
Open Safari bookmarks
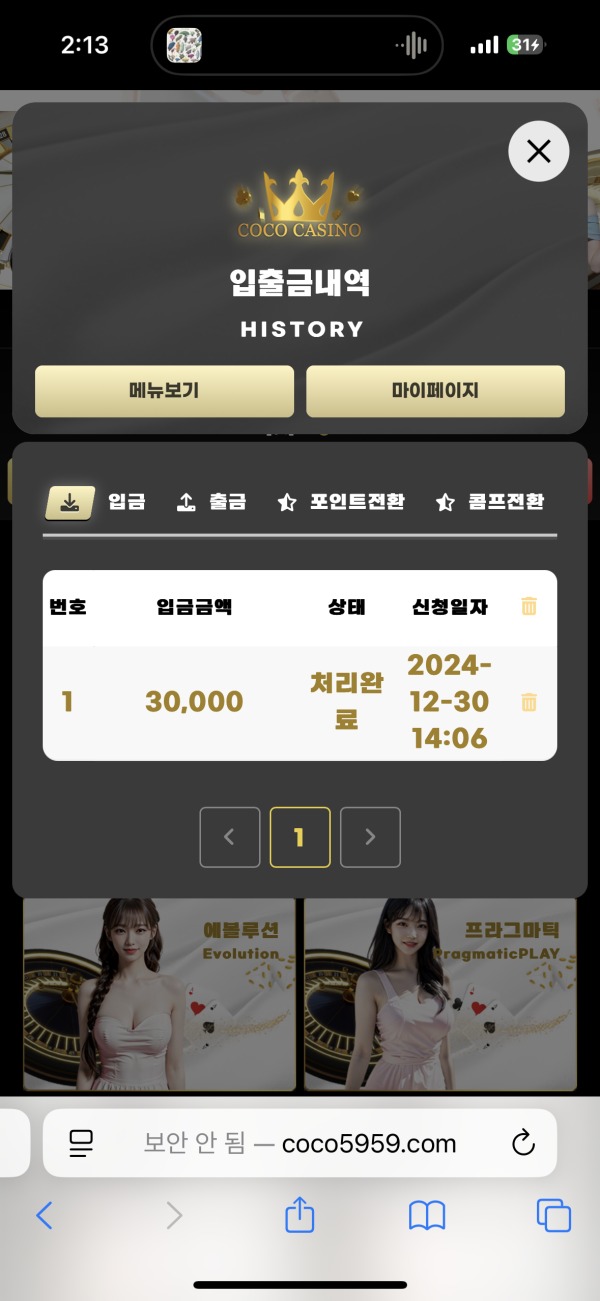click(427, 1215)
